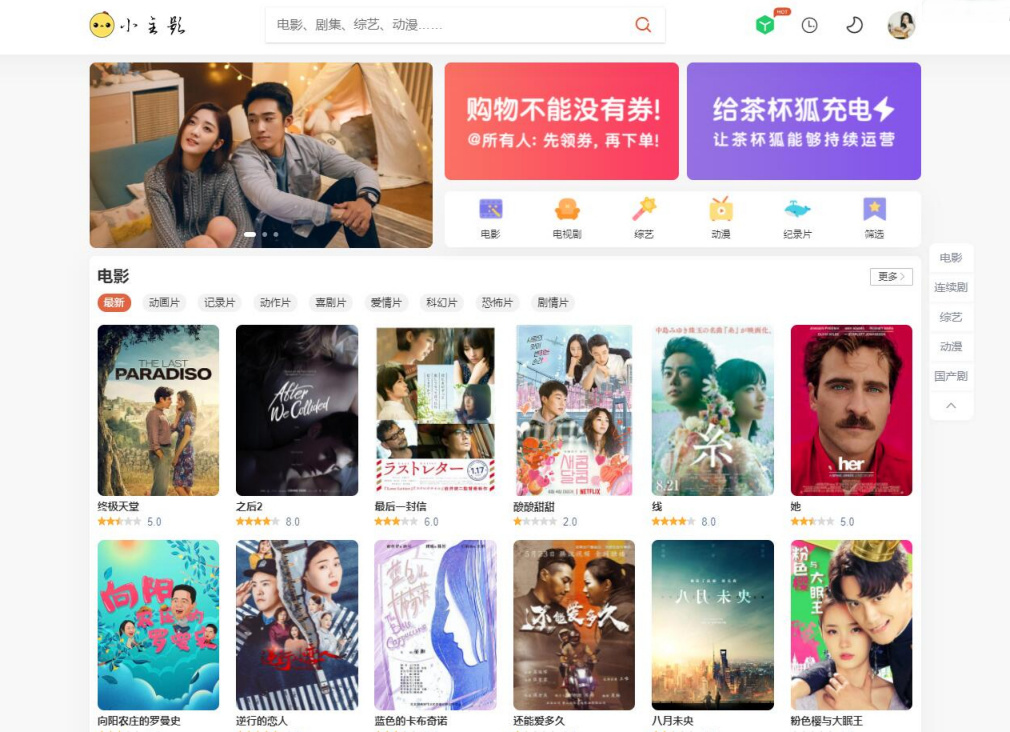Open the 筛选 filter icon
Viewport: 1010px width, 732px height.
(874, 217)
